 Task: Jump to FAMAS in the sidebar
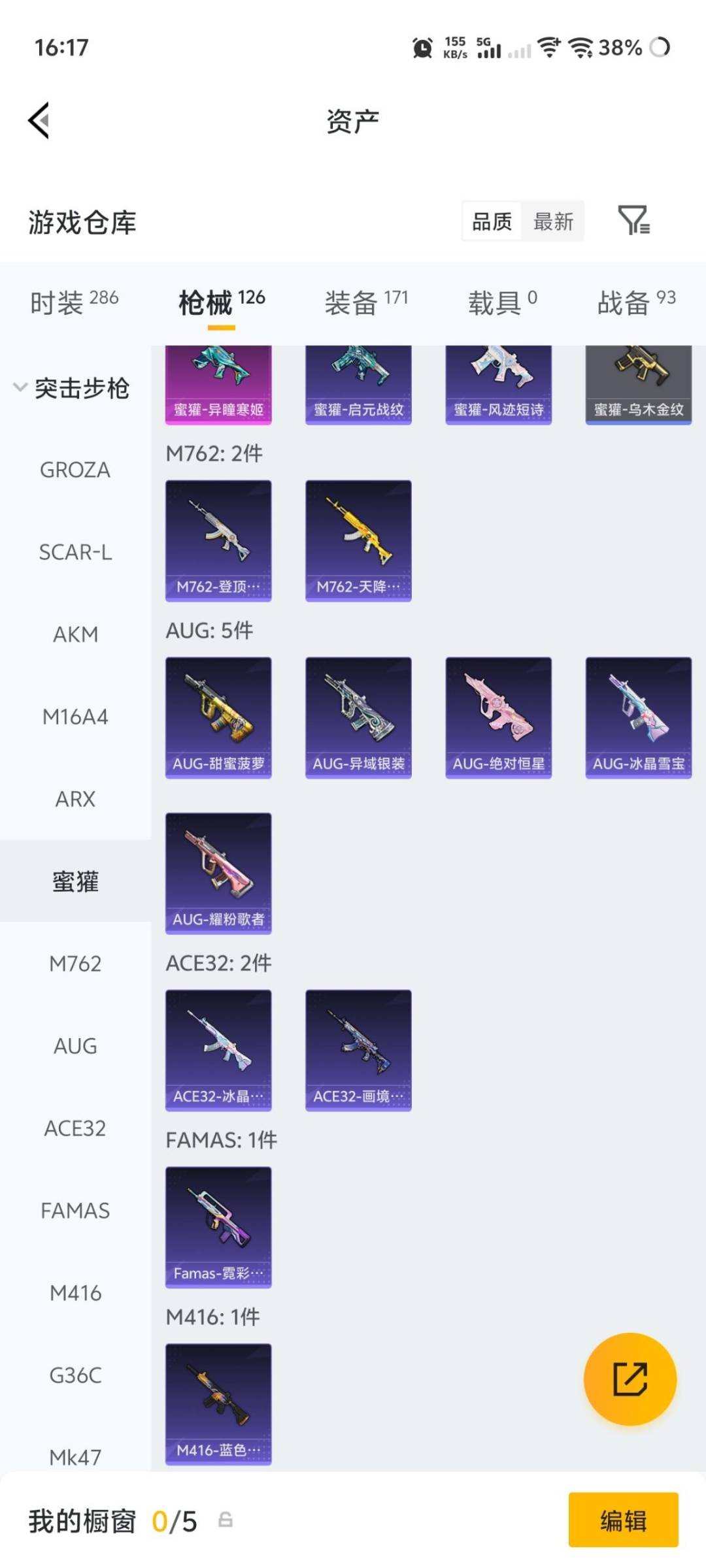point(75,1211)
